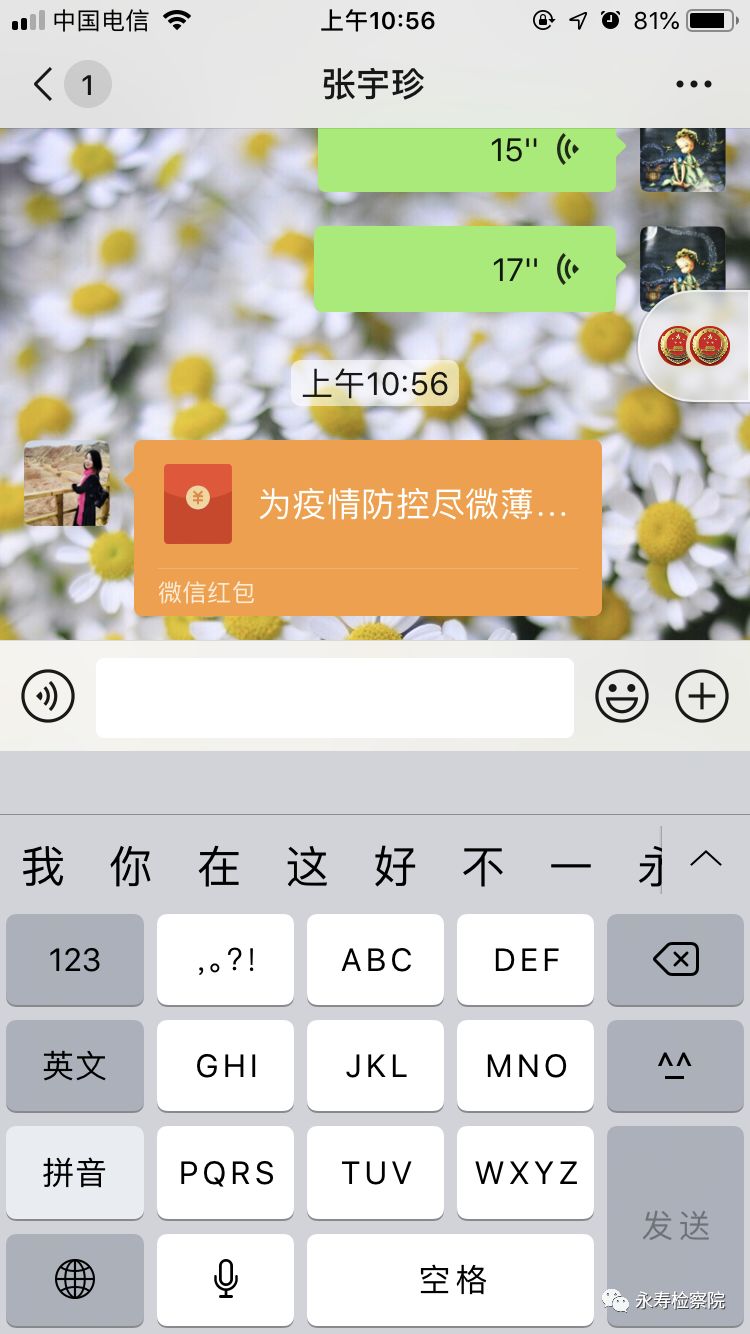Switch keyboard to 英文
Viewport: 750px width, 1334px height.
tap(75, 1066)
